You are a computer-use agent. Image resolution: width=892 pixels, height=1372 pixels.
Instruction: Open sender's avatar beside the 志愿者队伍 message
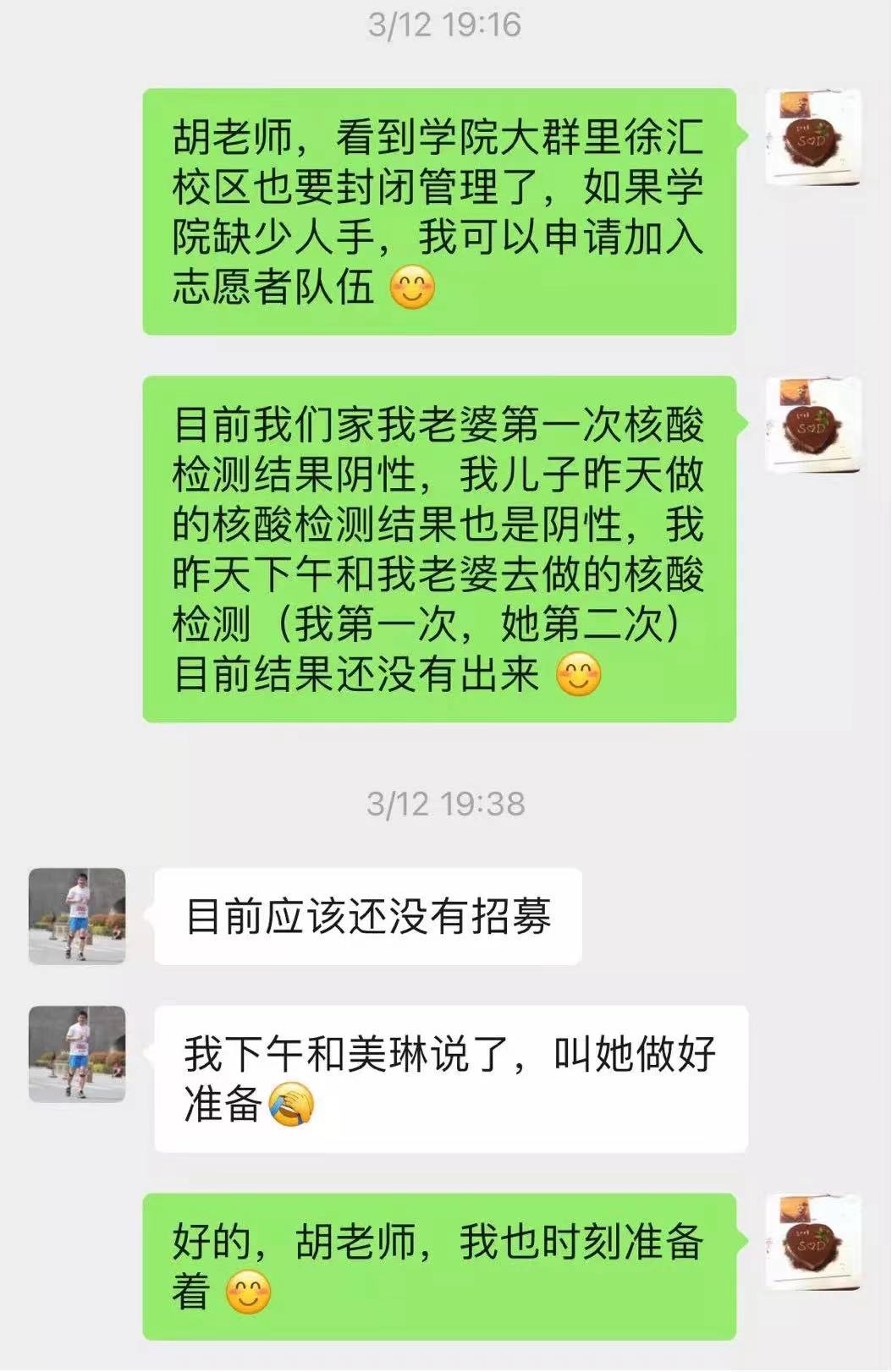pyautogui.click(x=812, y=137)
